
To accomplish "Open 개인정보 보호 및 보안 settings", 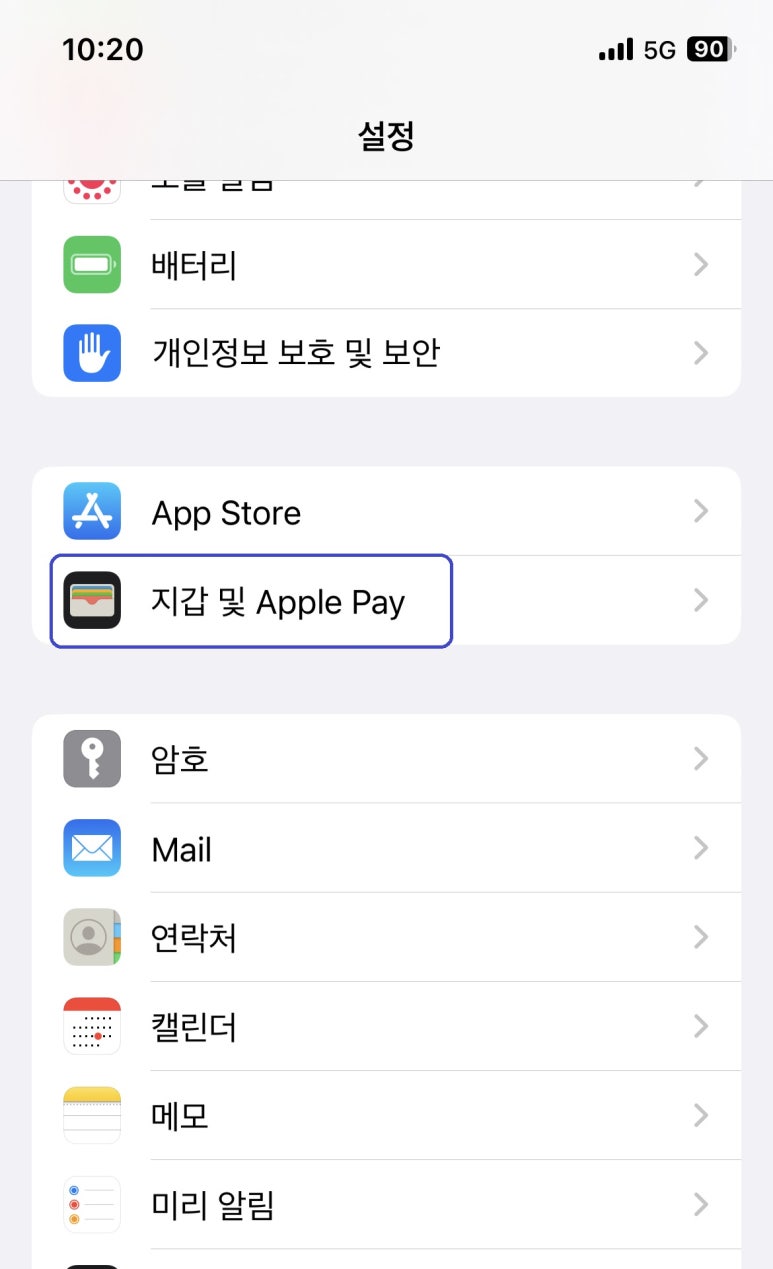I will 386,353.
